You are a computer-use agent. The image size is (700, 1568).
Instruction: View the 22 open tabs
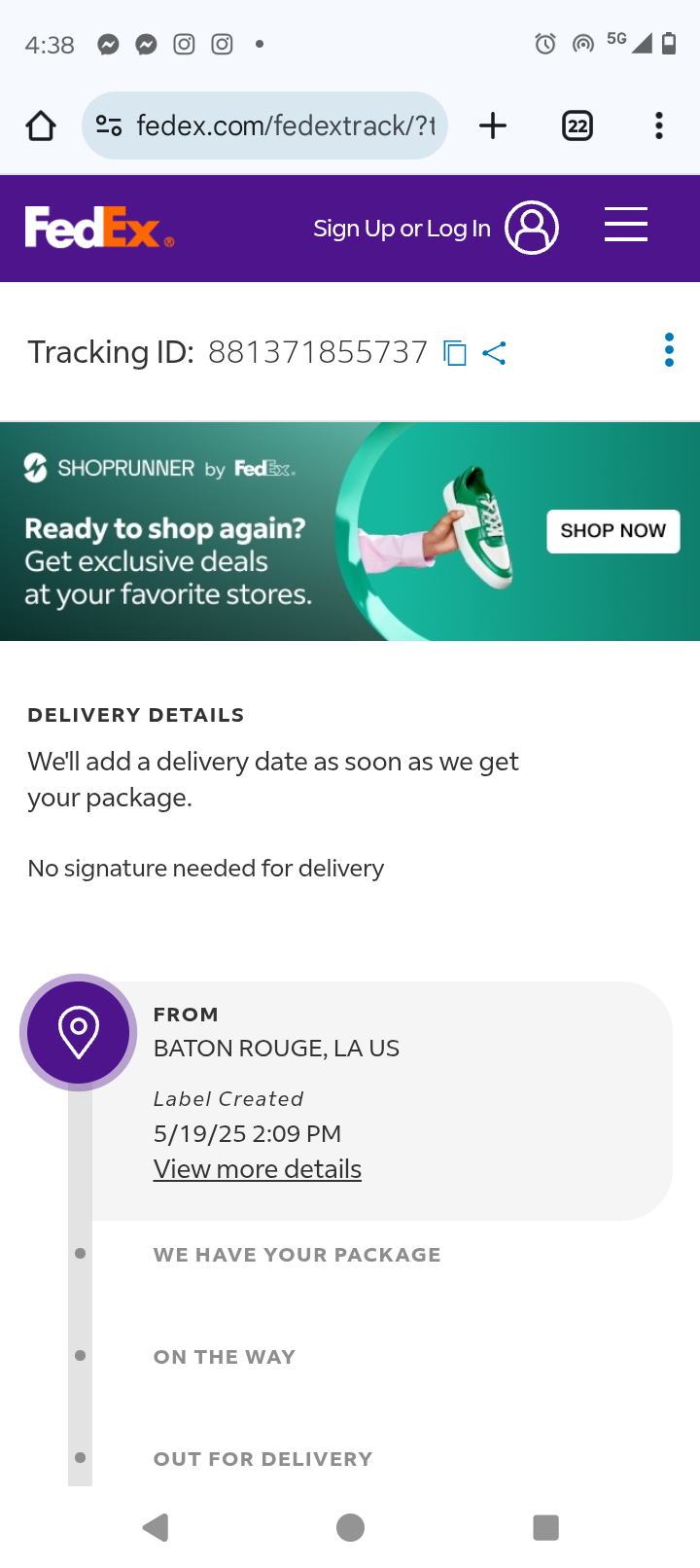(577, 125)
